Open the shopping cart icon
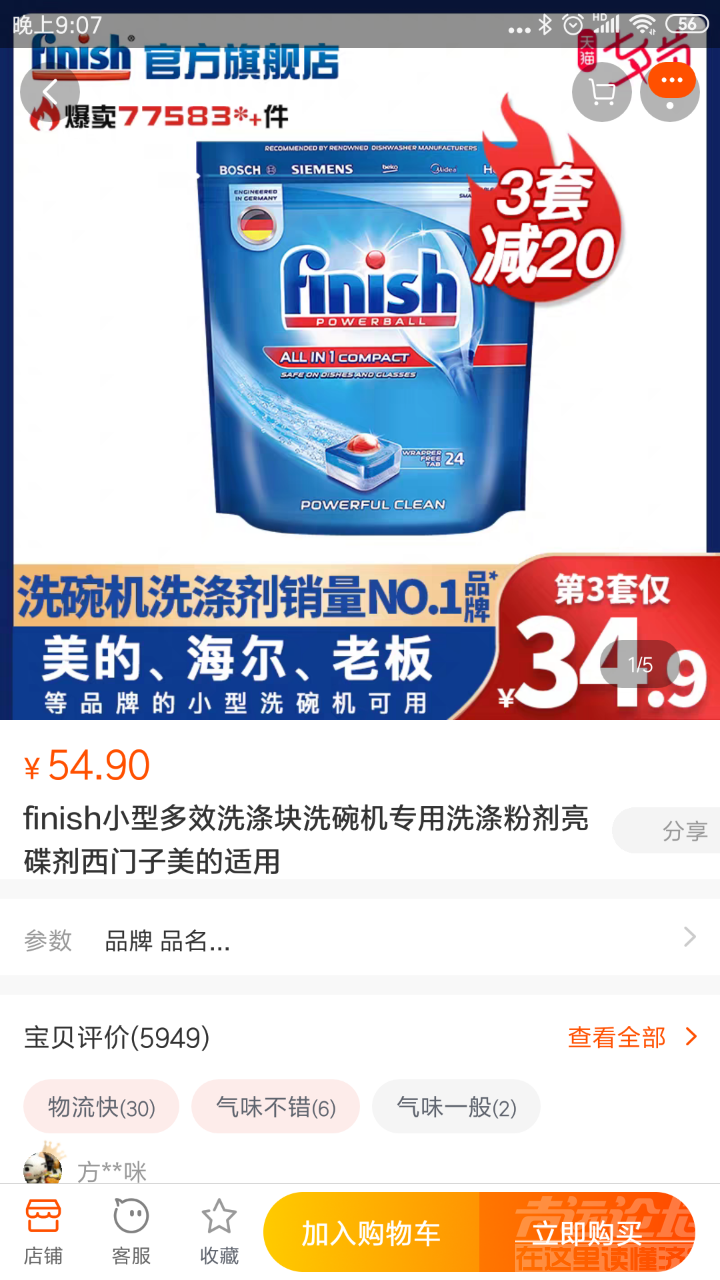Image resolution: width=720 pixels, height=1280 pixels. coord(601,92)
